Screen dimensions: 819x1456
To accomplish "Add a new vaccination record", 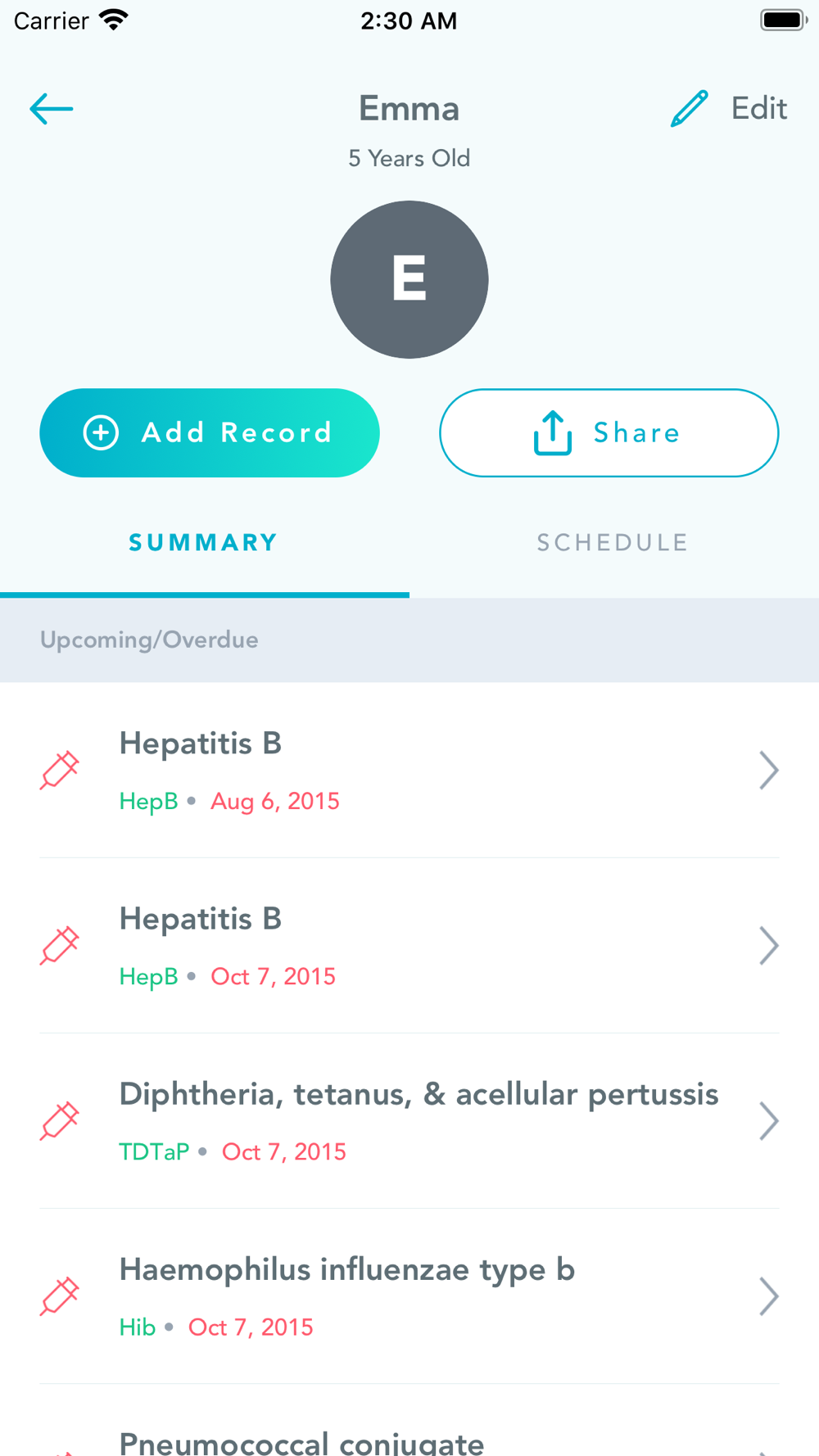I will pos(210,432).
